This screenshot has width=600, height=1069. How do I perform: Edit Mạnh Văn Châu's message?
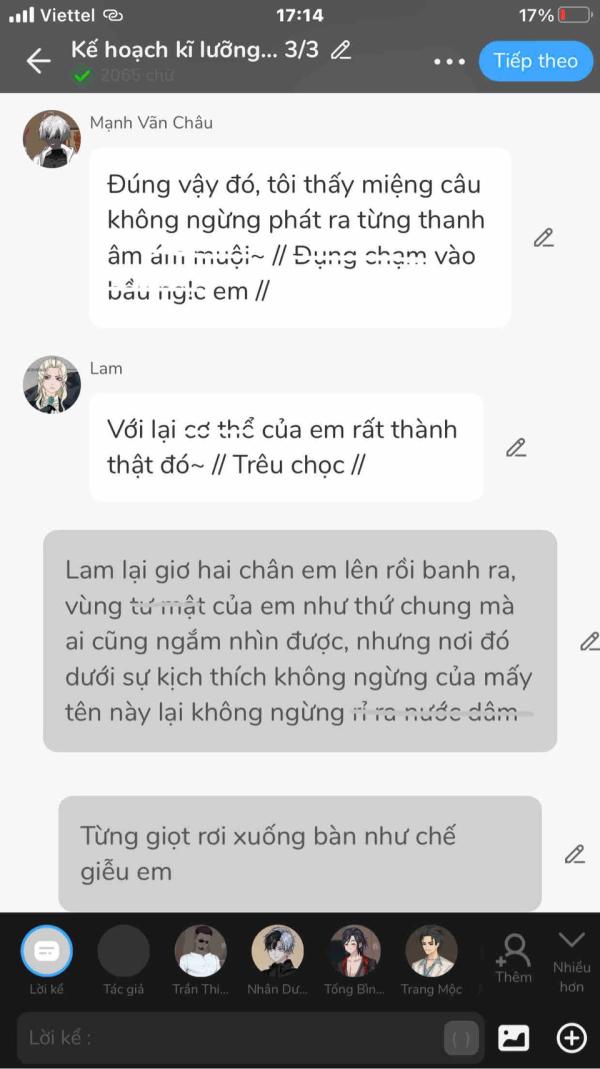pyautogui.click(x=543, y=238)
